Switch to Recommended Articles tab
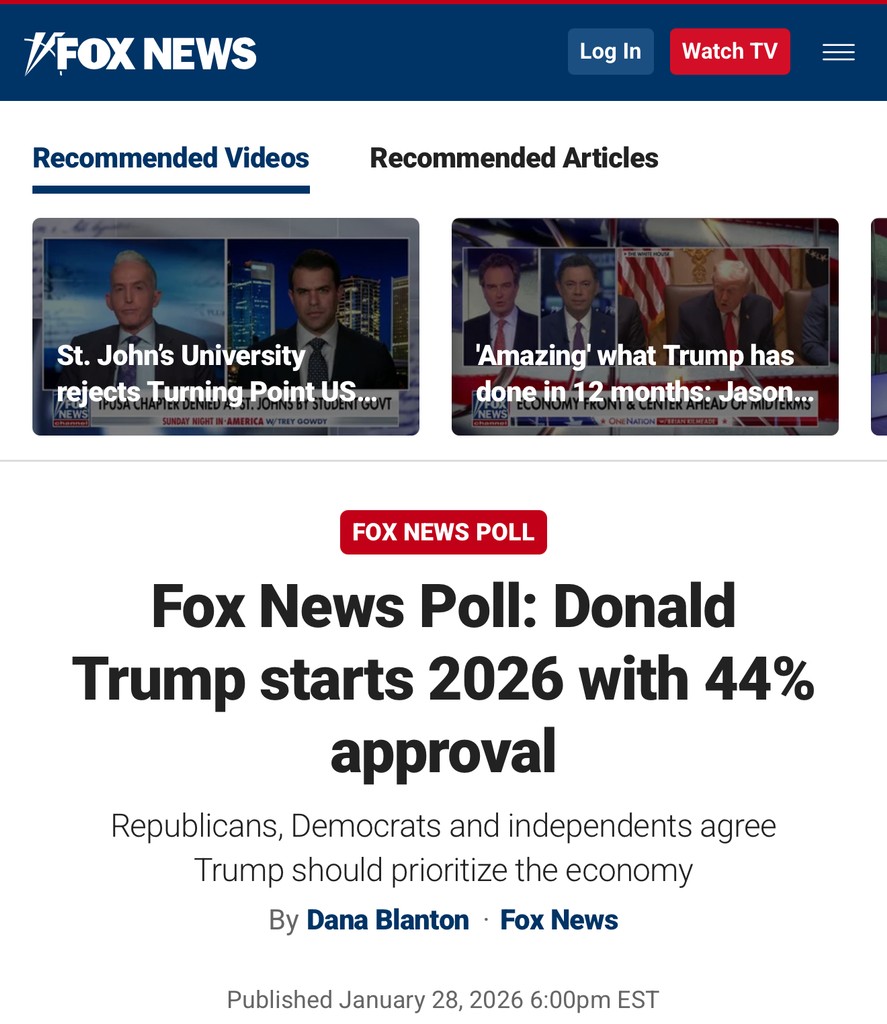The image size is (887, 1024). [x=513, y=158]
